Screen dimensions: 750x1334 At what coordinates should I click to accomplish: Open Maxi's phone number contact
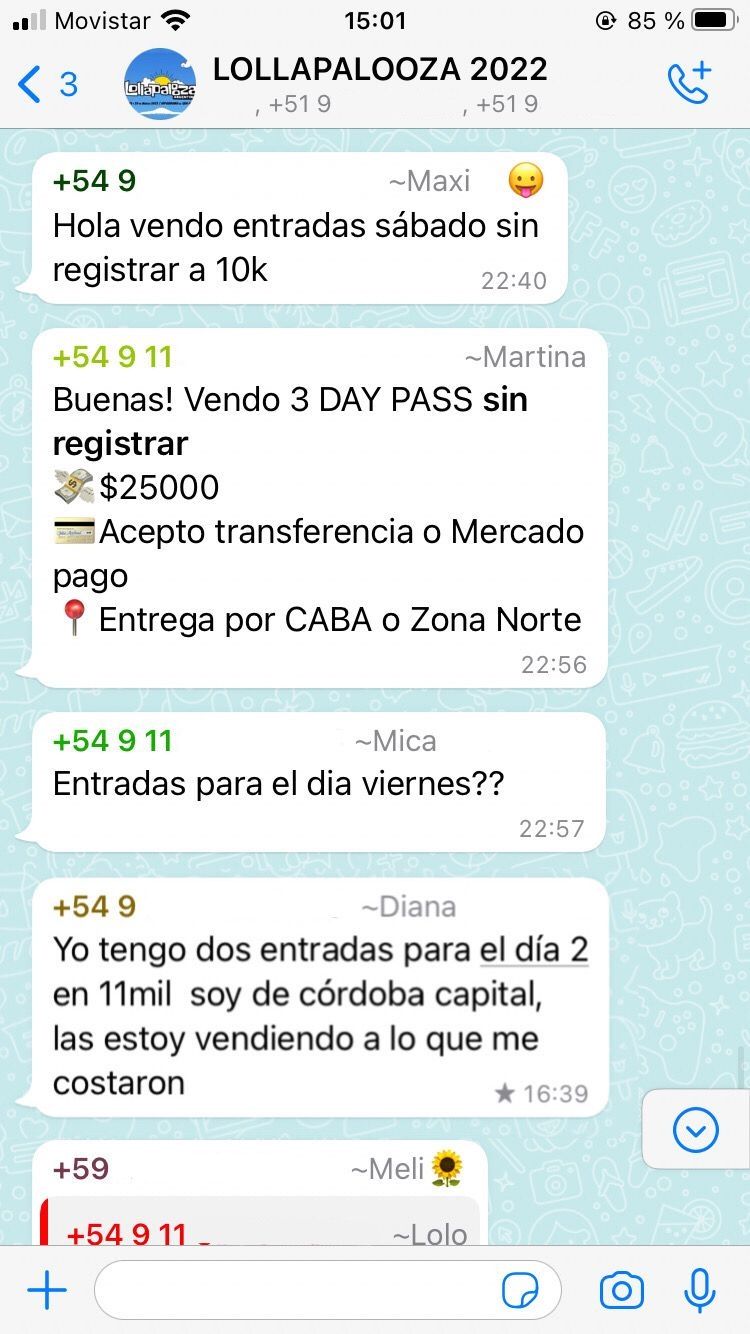(94, 181)
